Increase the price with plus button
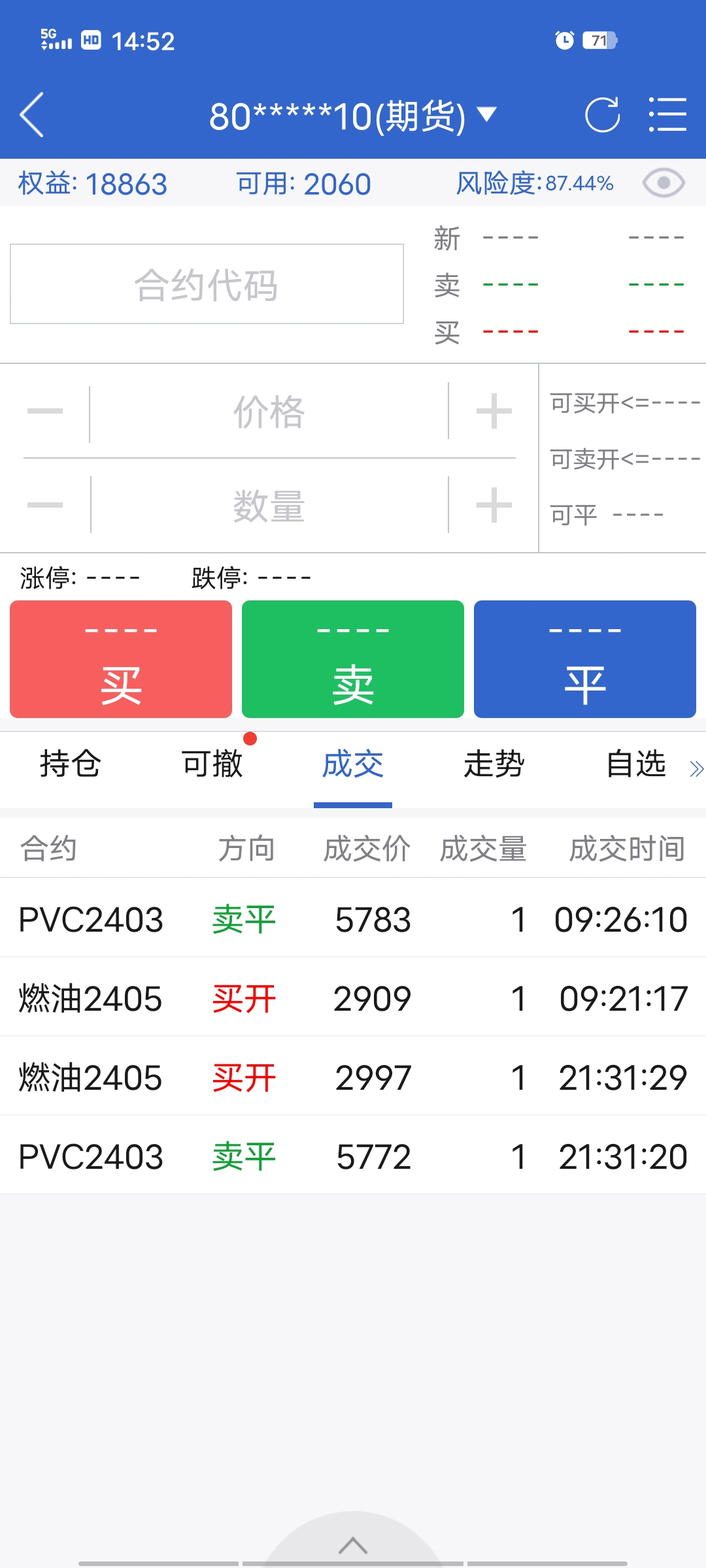This screenshot has width=706, height=1568. click(494, 412)
